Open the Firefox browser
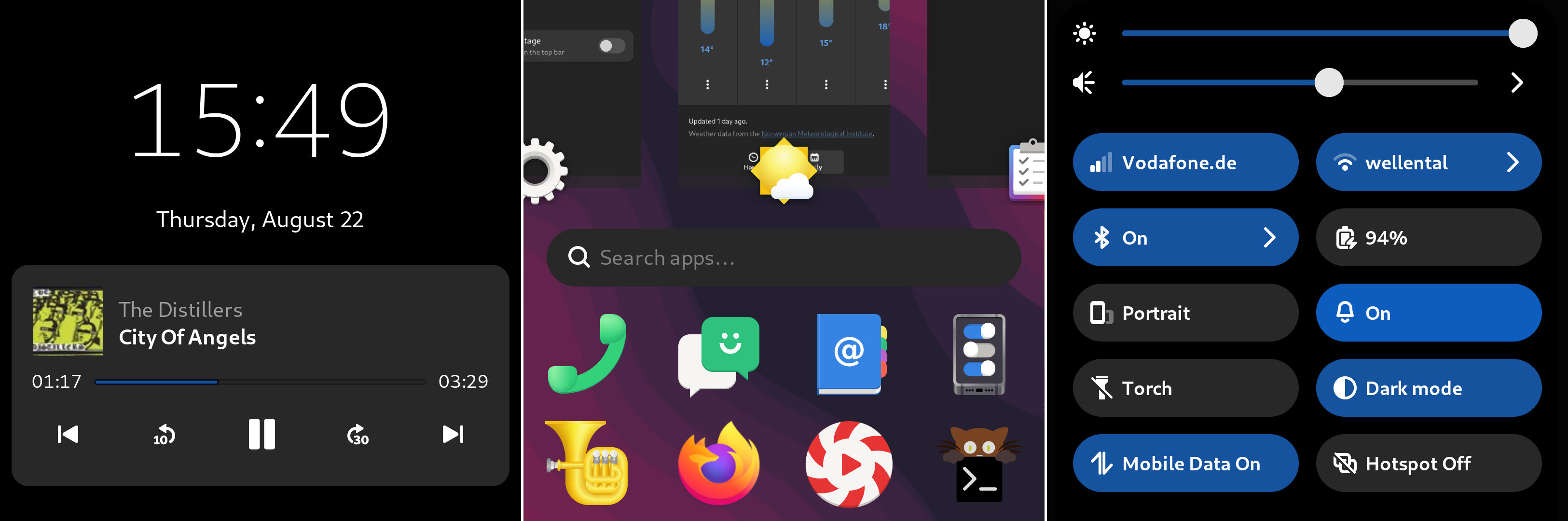1568x521 pixels. tap(719, 464)
